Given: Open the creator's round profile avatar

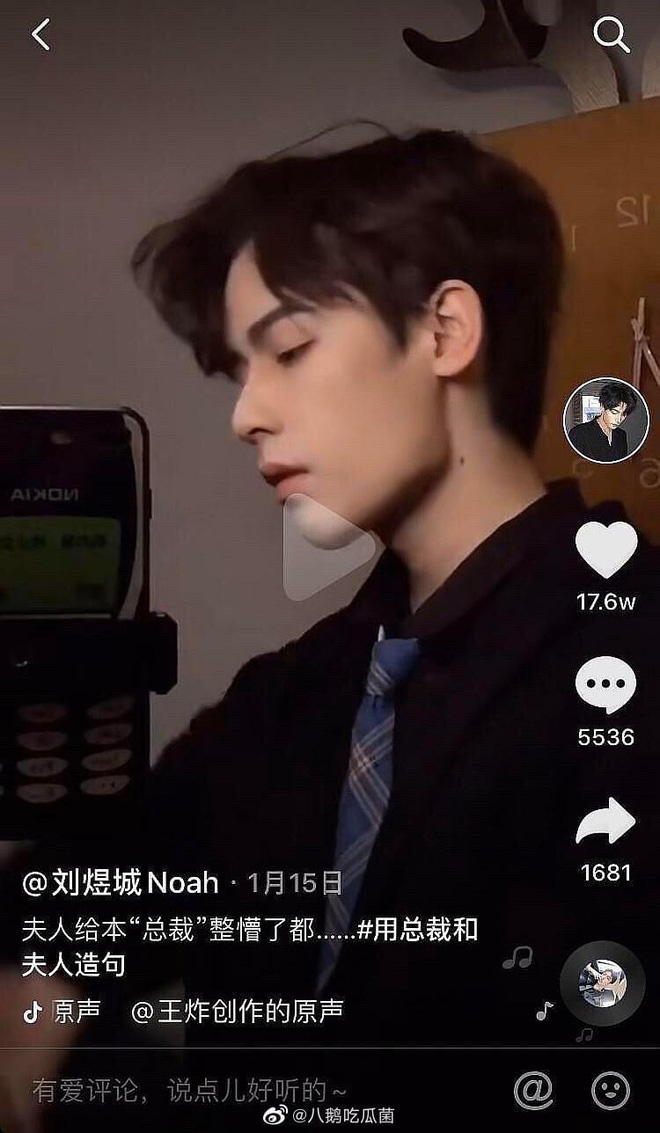Looking at the screenshot, I should tap(606, 420).
